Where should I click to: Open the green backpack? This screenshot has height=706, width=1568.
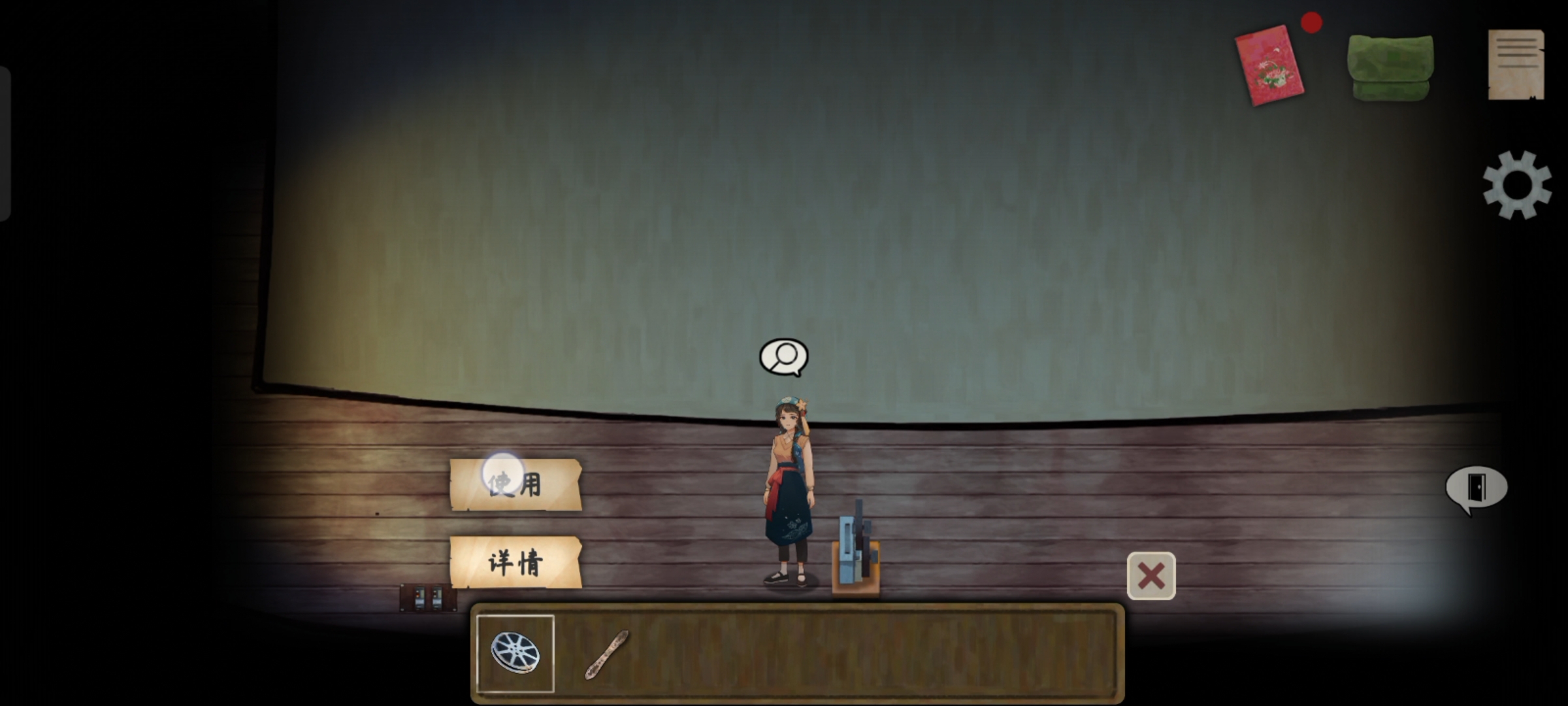(x=1390, y=67)
